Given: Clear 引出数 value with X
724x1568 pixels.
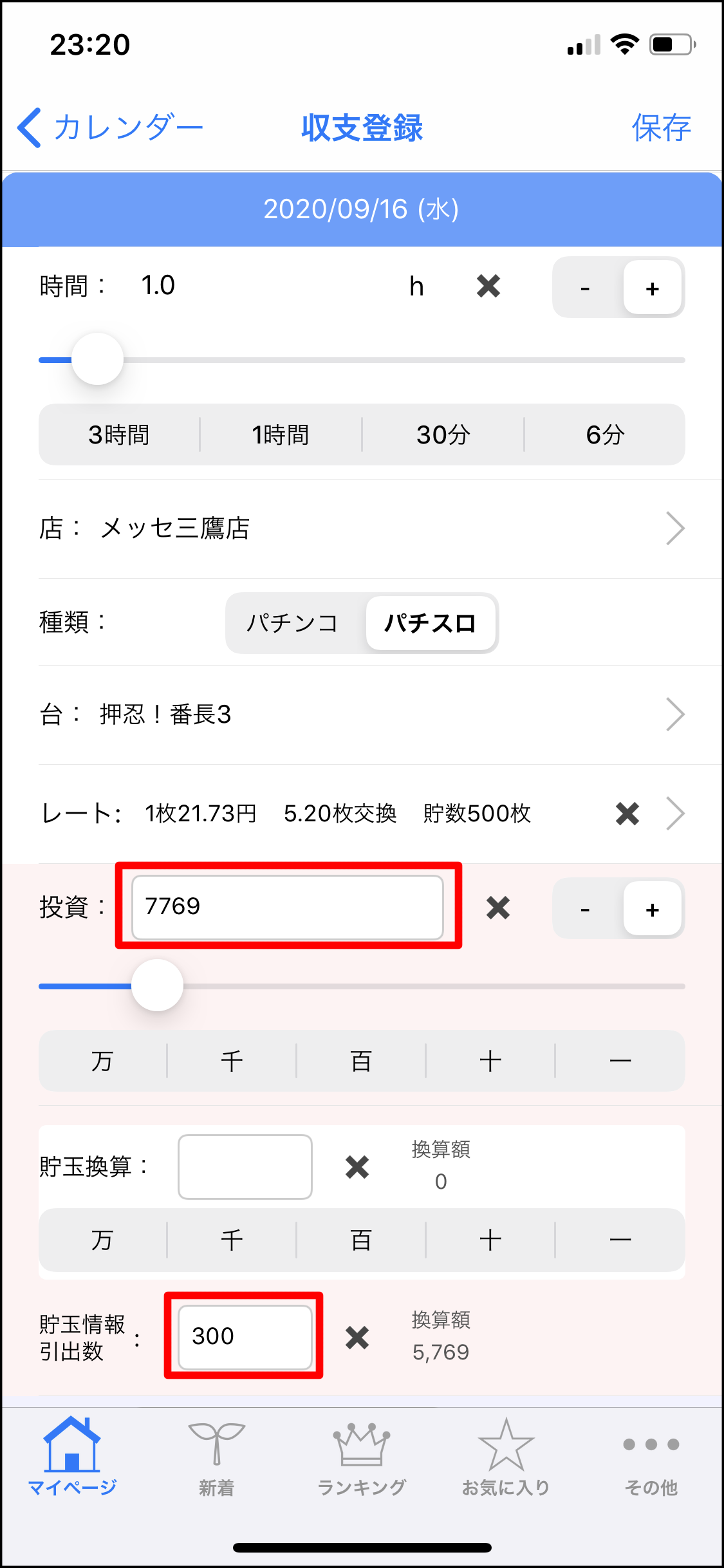Looking at the screenshot, I should click(357, 1338).
